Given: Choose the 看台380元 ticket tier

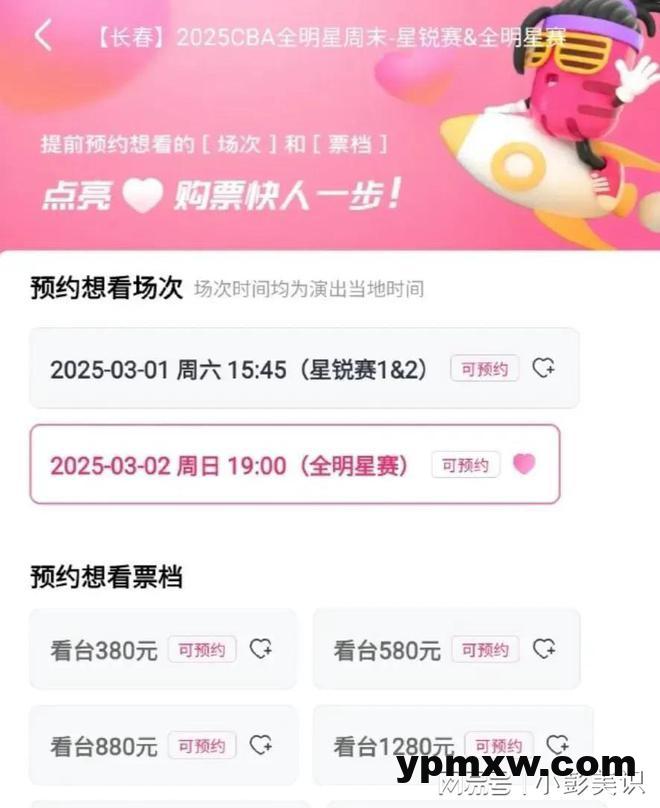Looking at the screenshot, I should tap(104, 650).
